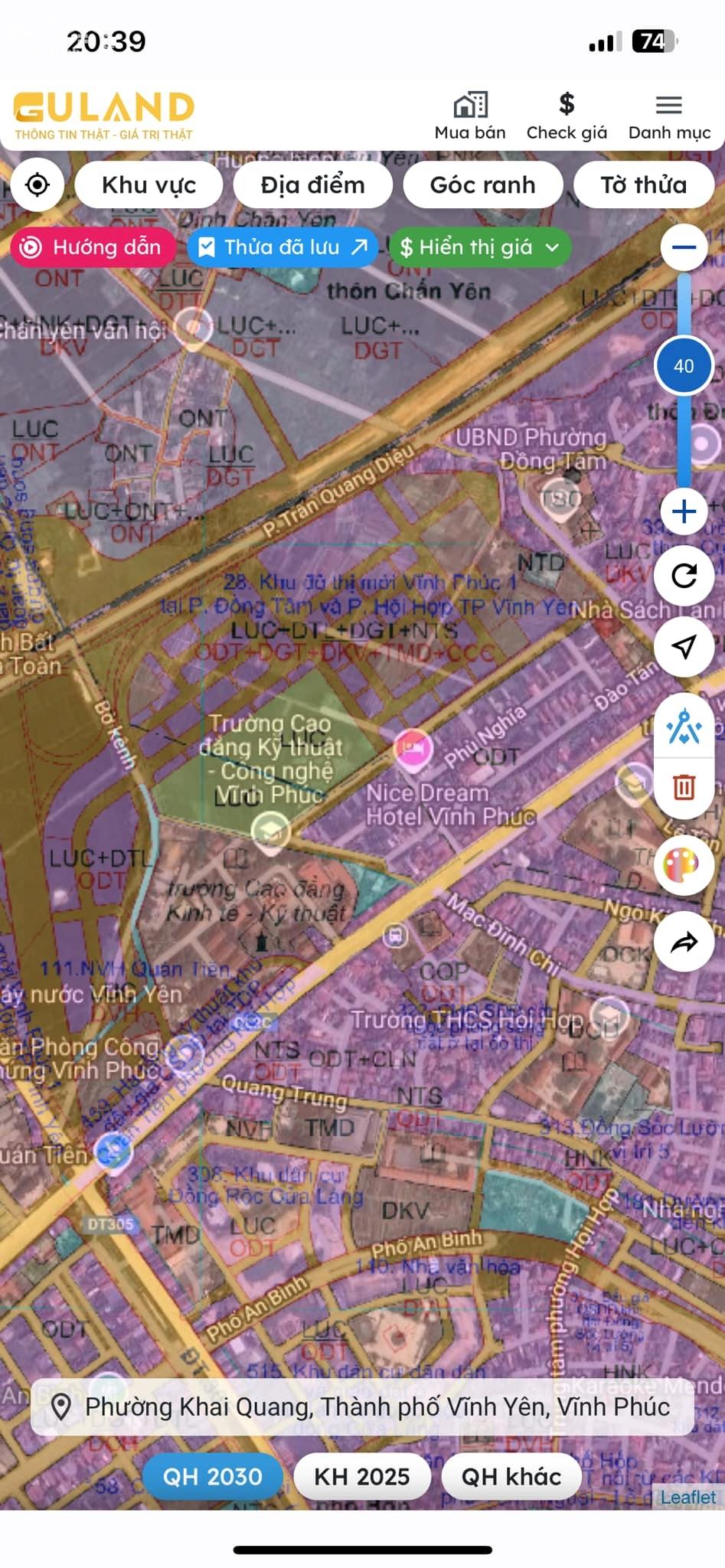The width and height of the screenshot is (725, 1568).
Task: Expand the Hiển thị giá dropdown
Action: [480, 247]
